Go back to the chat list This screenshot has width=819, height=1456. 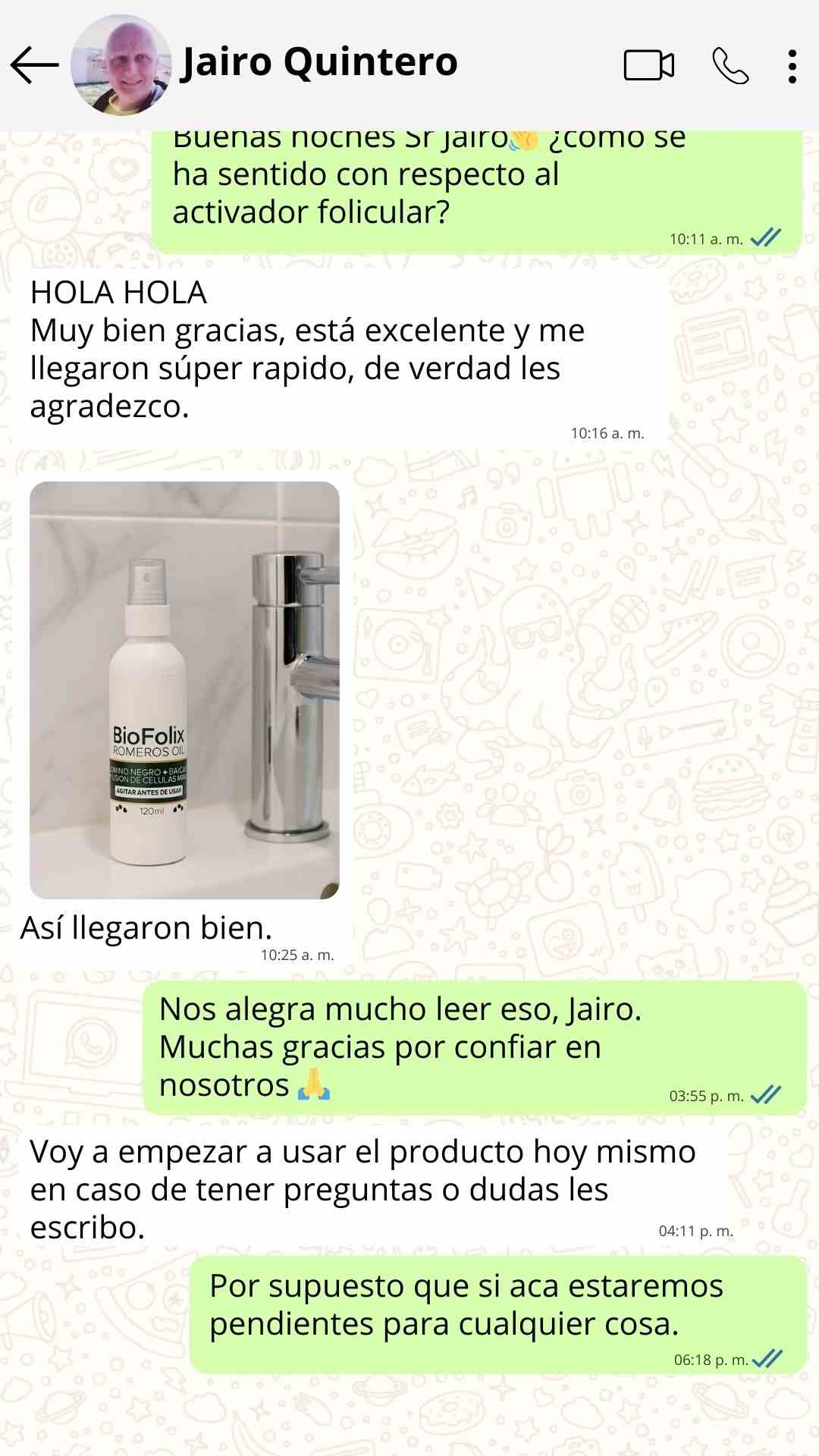(x=34, y=65)
